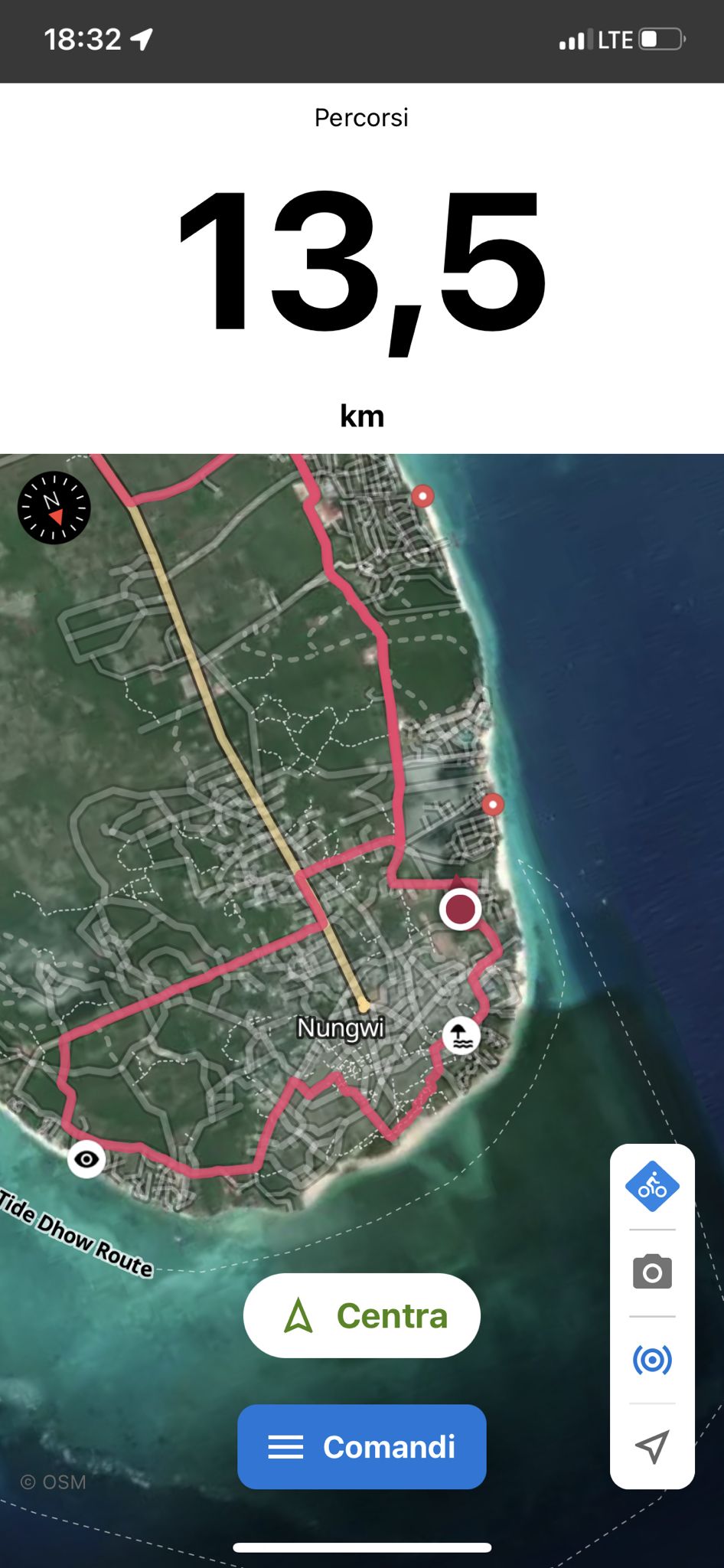Tap the compass to reset orientation
This screenshot has height=1568, width=724.
tap(54, 508)
